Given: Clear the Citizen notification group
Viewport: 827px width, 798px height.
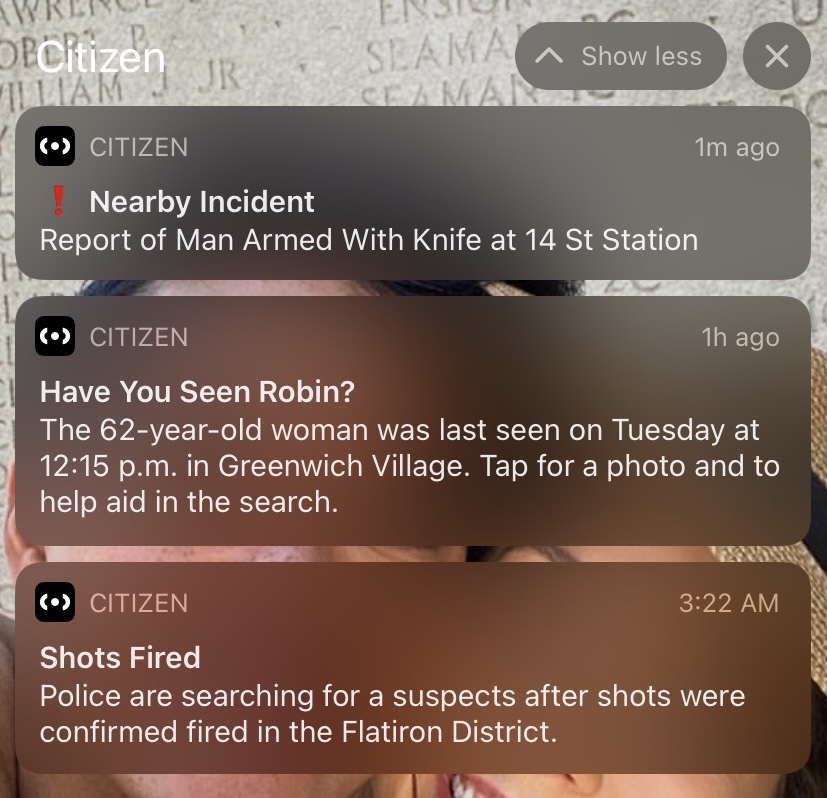Looking at the screenshot, I should 776,56.
